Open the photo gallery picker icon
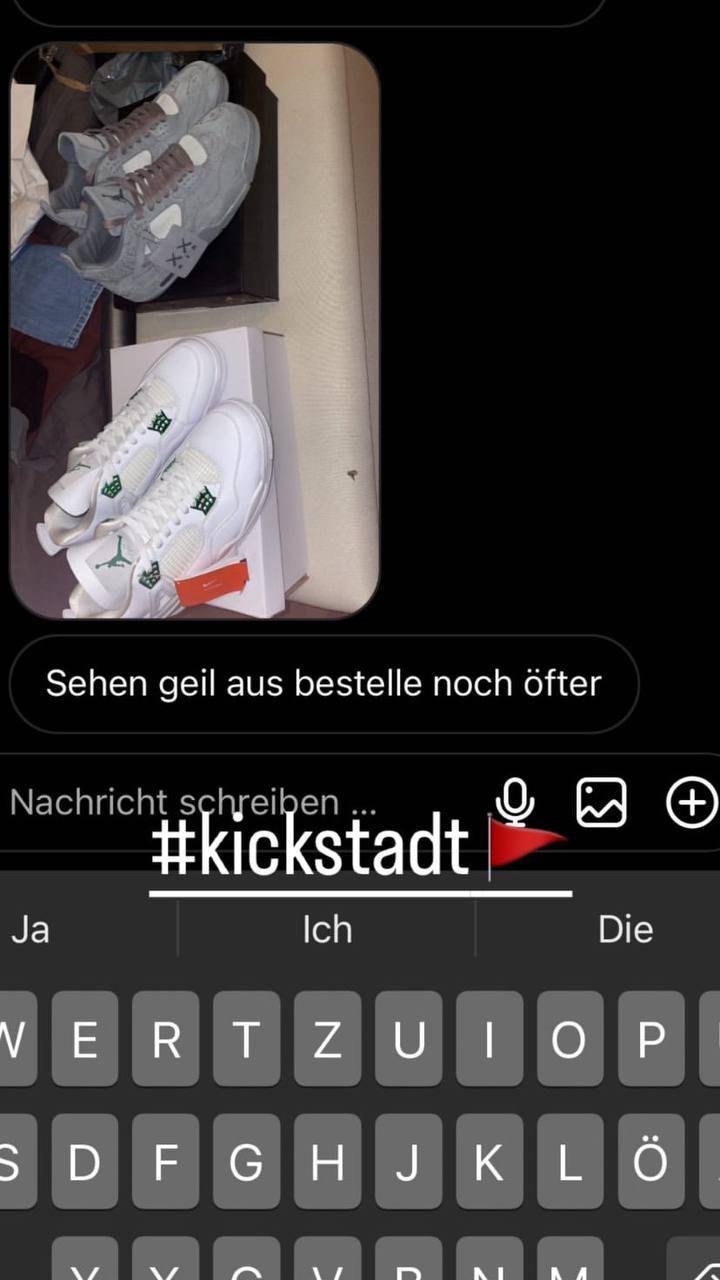 pyautogui.click(x=602, y=802)
